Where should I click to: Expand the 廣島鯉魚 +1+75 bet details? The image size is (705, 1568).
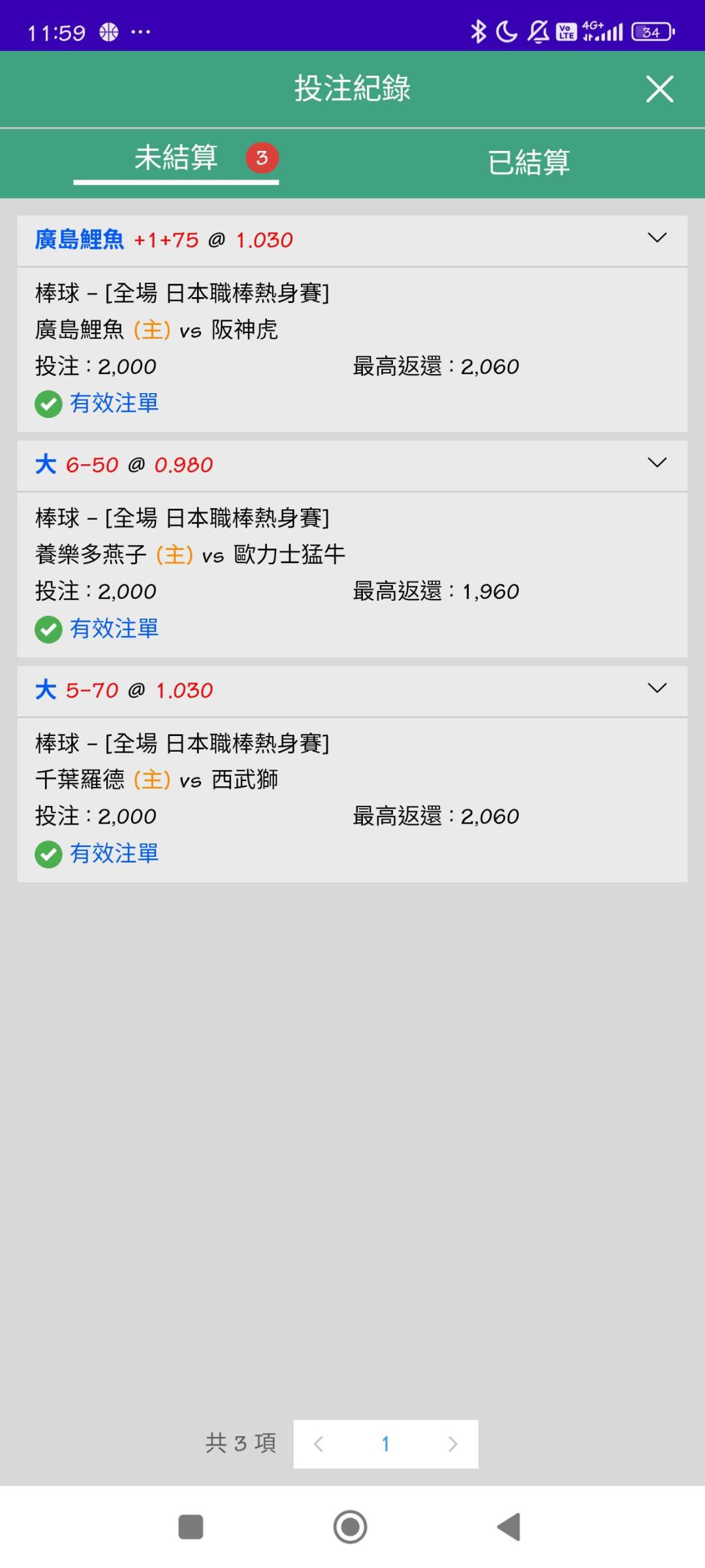(657, 238)
